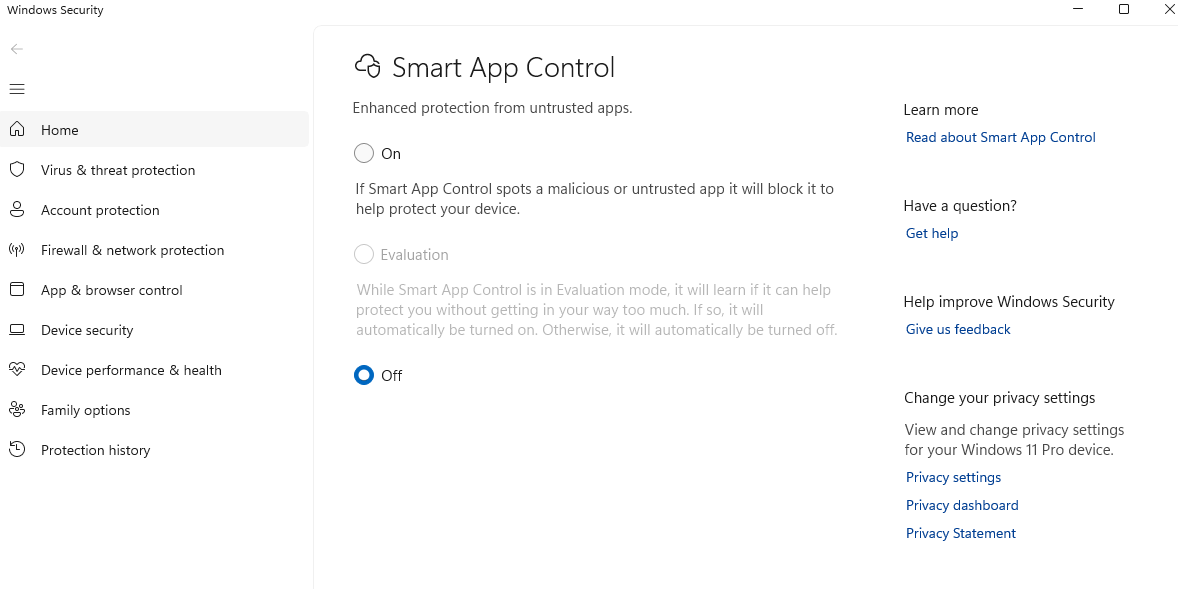Minimize the Windows Security window
The width and height of the screenshot is (1178, 589).
point(1077,10)
